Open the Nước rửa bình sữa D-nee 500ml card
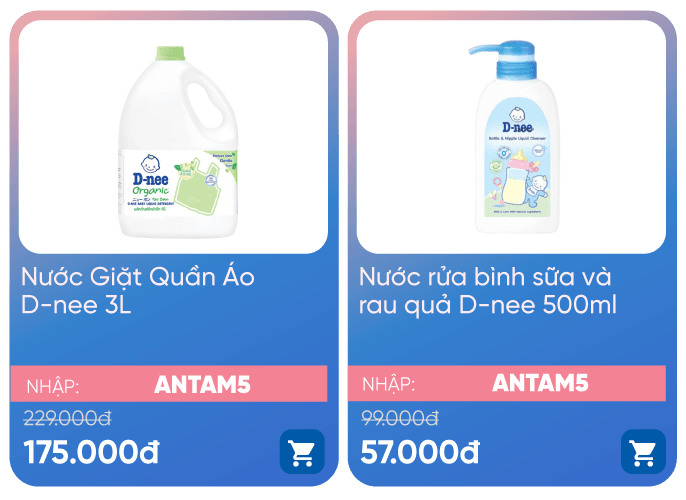 point(511,138)
